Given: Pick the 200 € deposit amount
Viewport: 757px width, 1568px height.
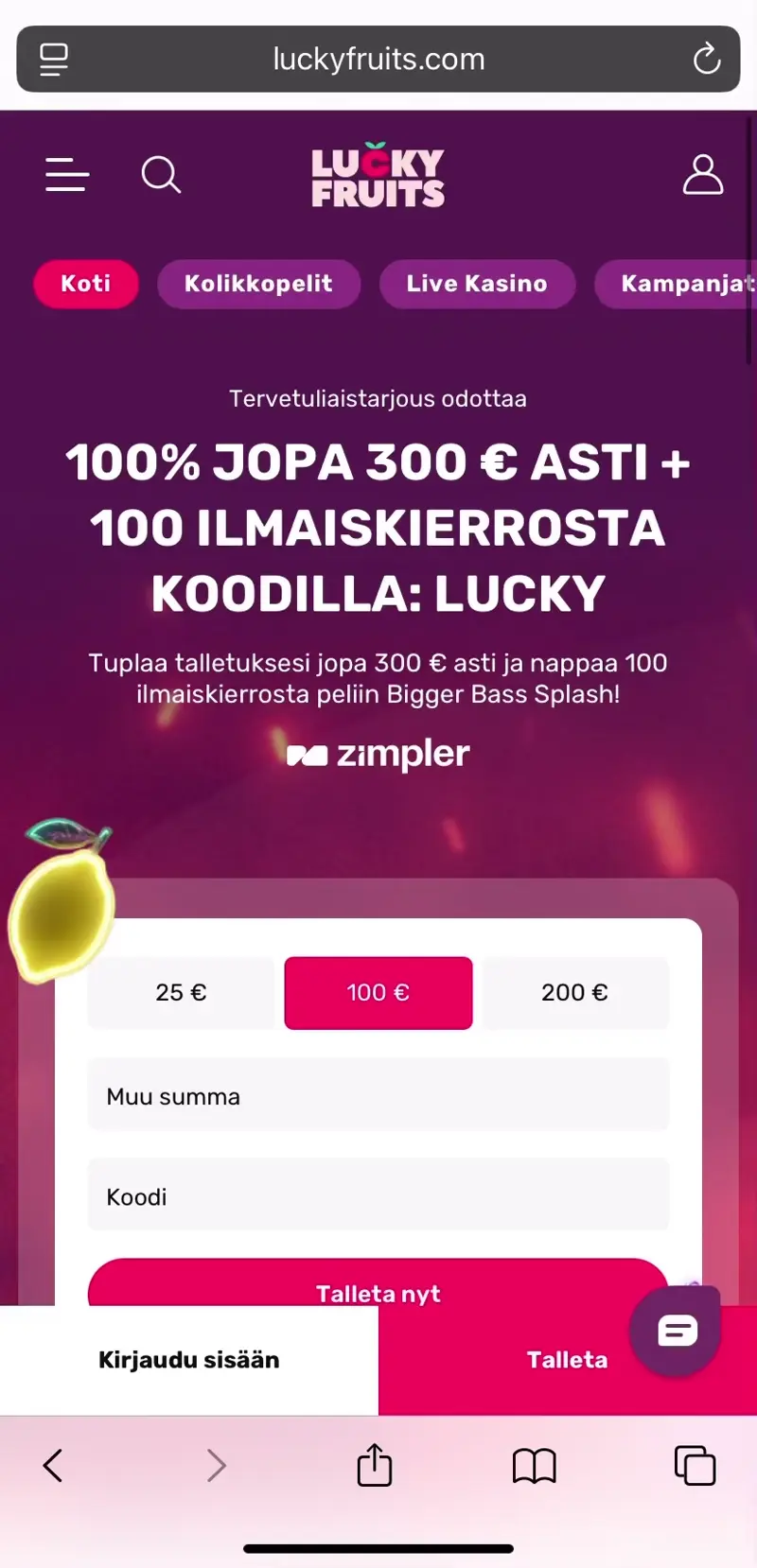Looking at the screenshot, I should (x=574, y=993).
